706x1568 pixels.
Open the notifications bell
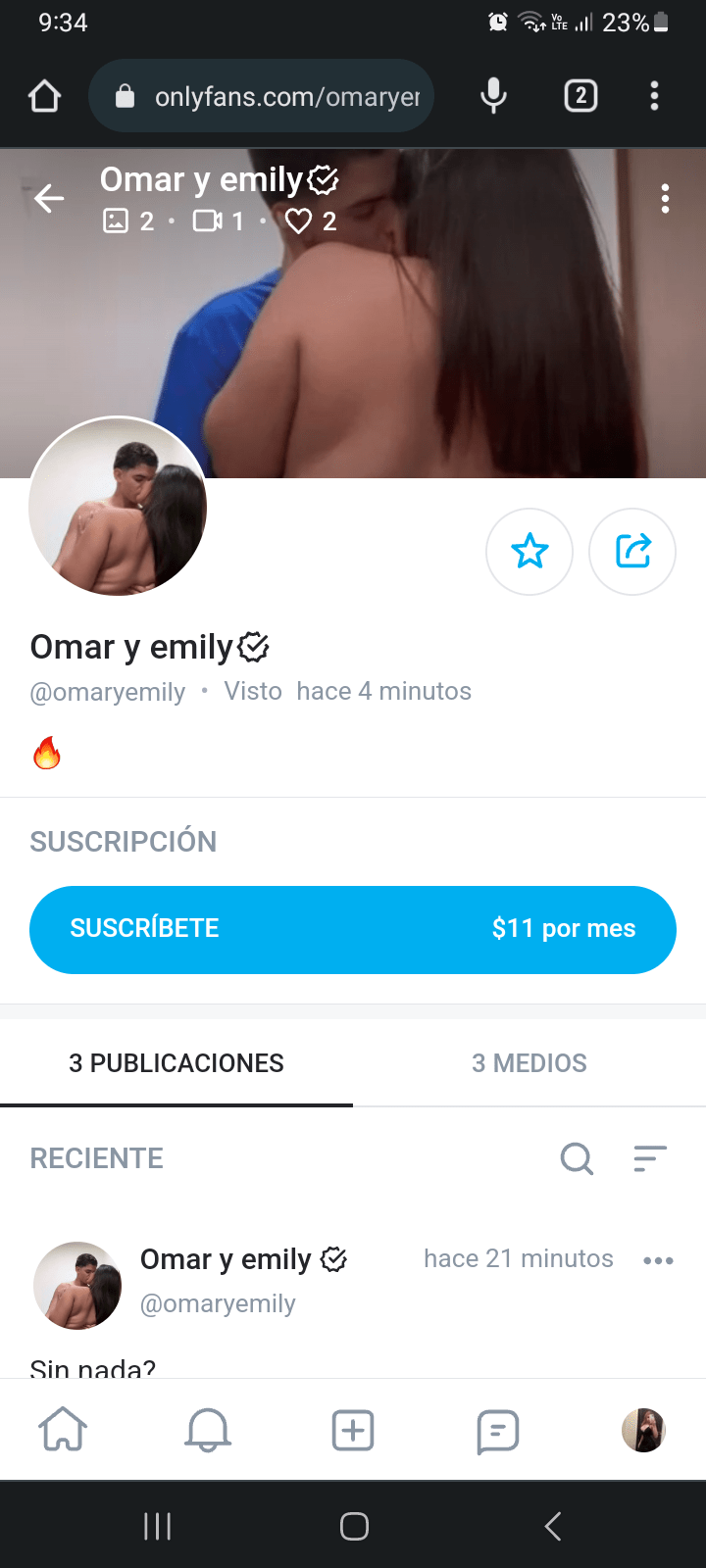click(x=208, y=1430)
